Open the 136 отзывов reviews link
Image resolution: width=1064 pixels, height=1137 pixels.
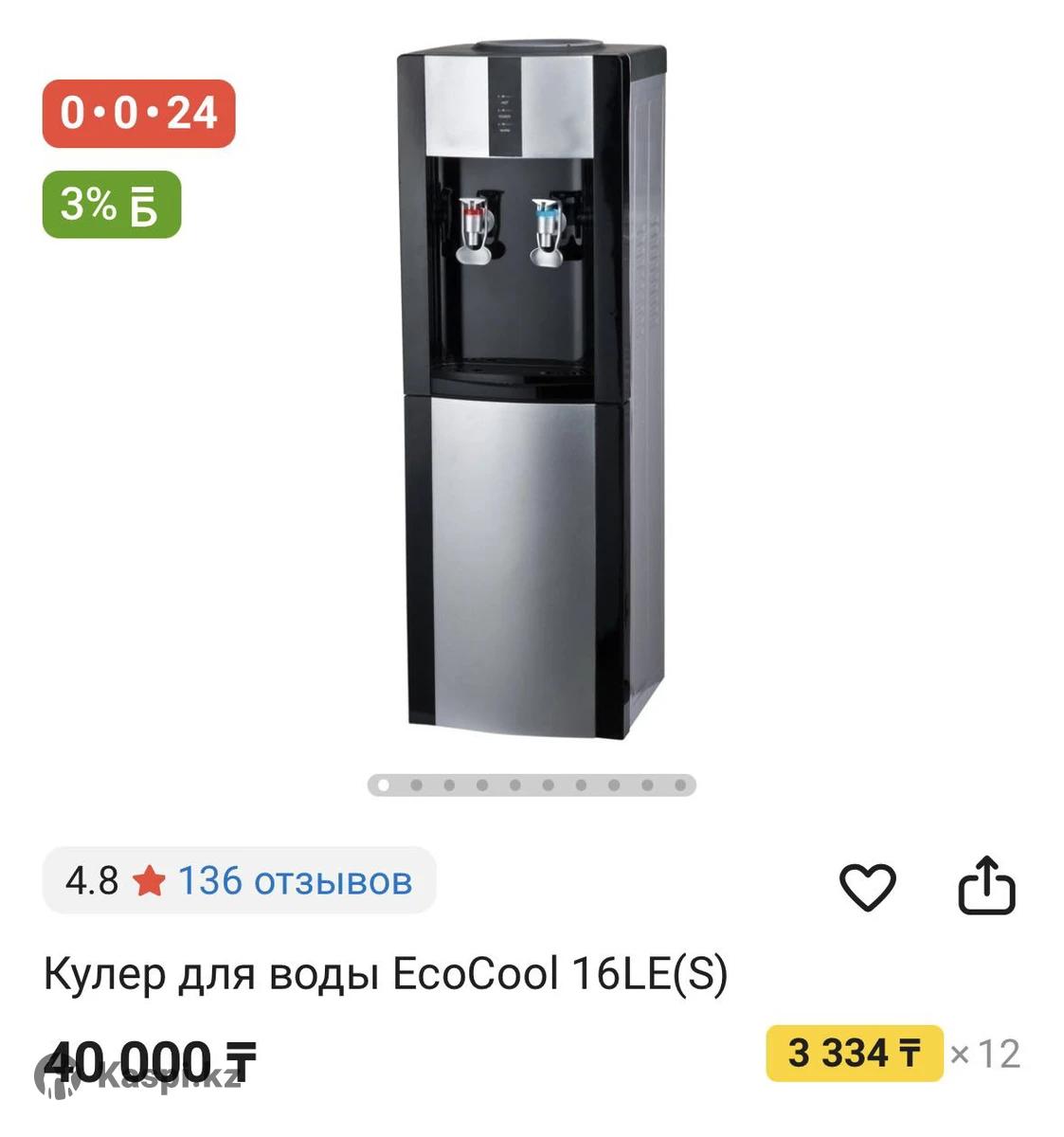tap(295, 881)
